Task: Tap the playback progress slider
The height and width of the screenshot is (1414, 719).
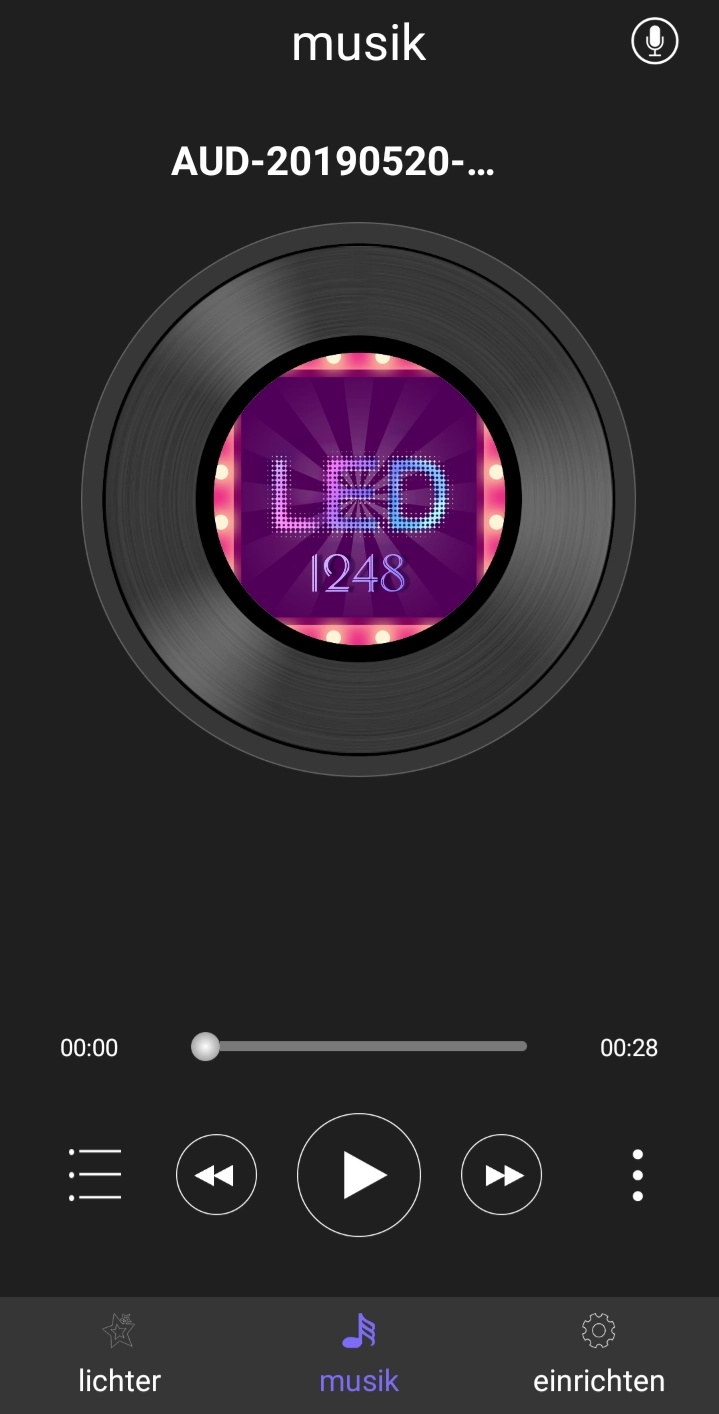Action: click(x=360, y=1047)
